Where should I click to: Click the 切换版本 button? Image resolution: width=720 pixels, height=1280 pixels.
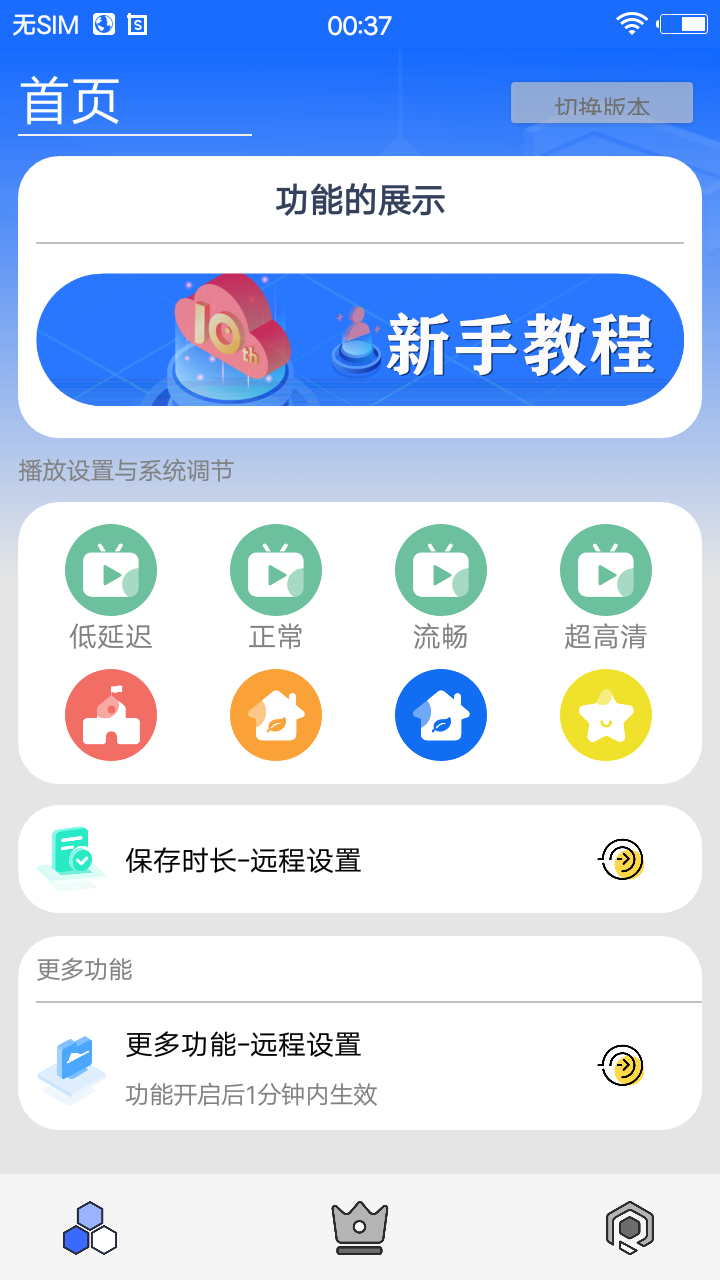tap(602, 102)
